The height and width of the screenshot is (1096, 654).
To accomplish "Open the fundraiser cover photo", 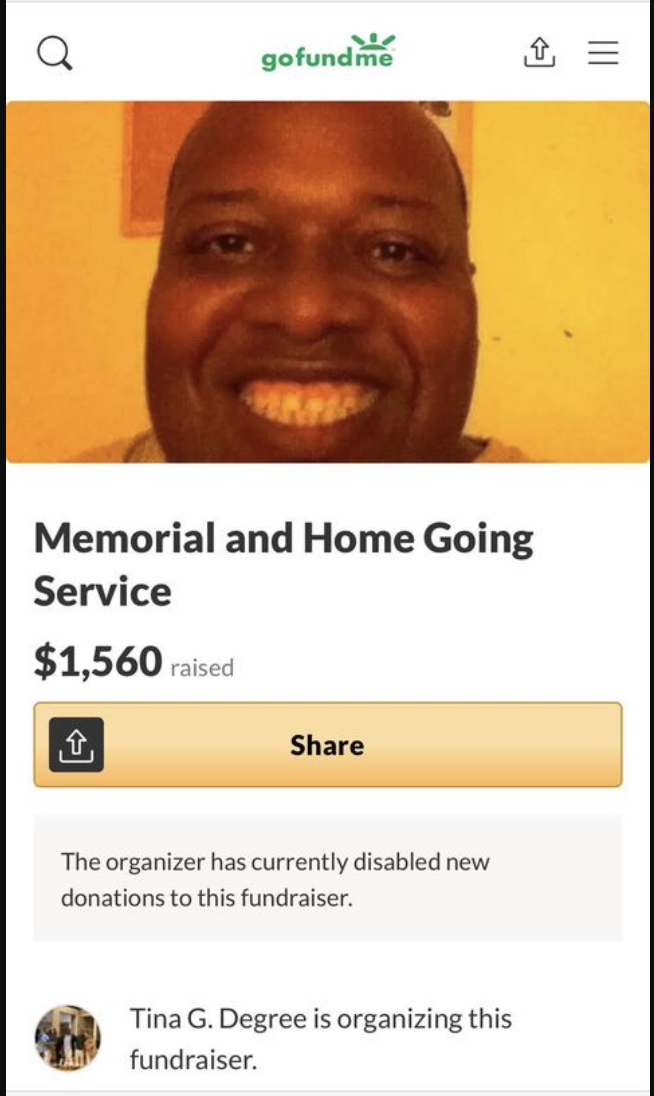I will (328, 282).
